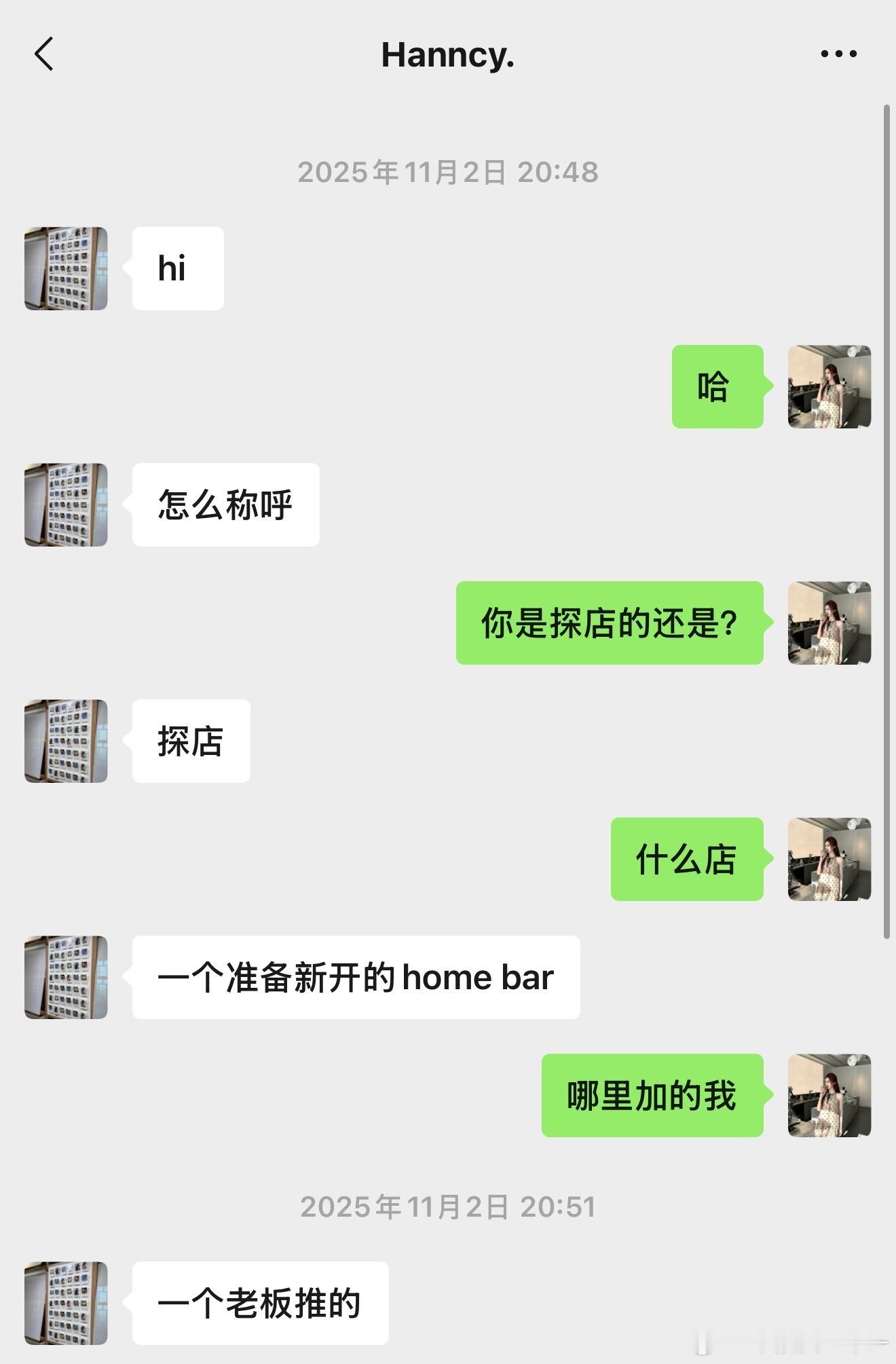Select the 'hi' message bubble

178,269
